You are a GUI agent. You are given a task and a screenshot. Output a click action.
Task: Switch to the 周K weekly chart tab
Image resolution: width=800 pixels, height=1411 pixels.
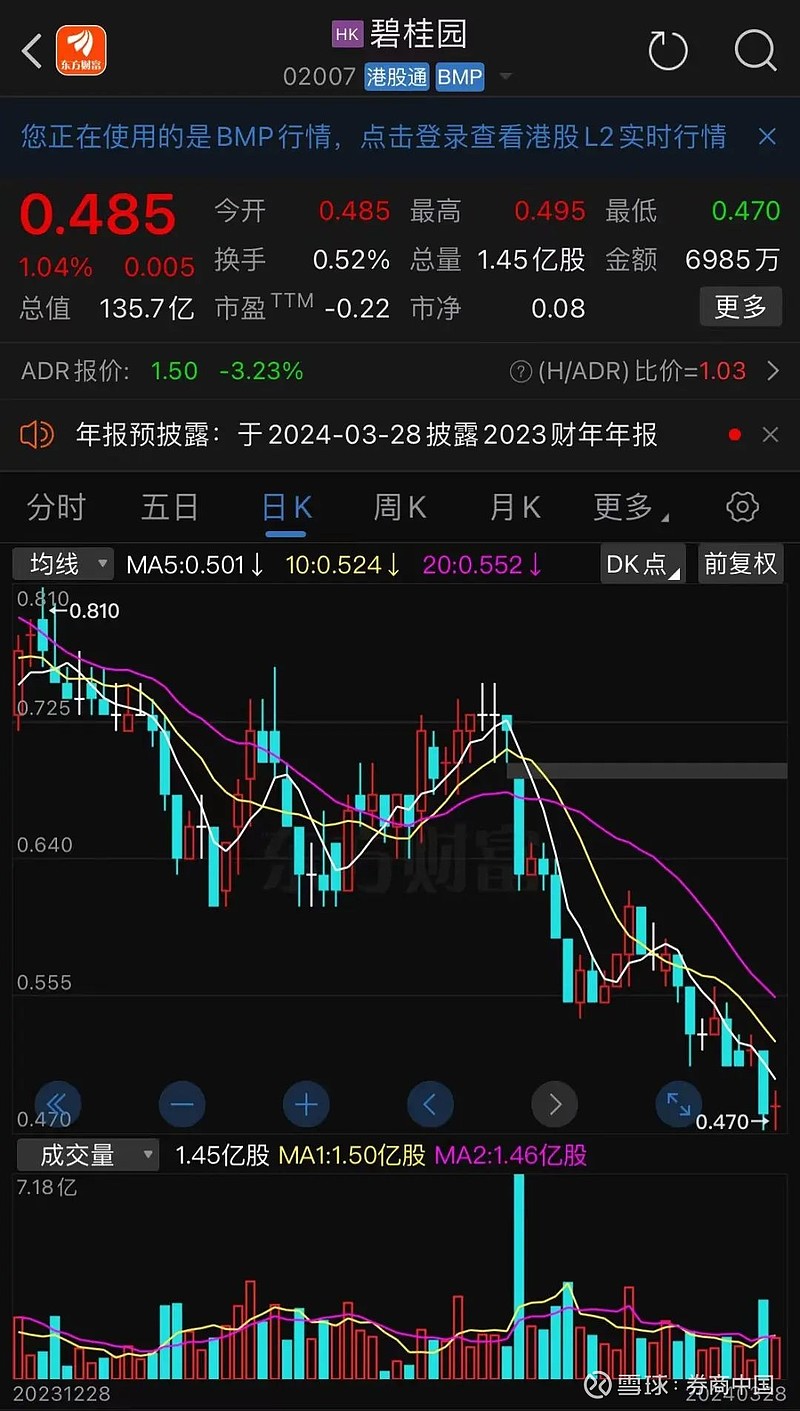point(399,507)
